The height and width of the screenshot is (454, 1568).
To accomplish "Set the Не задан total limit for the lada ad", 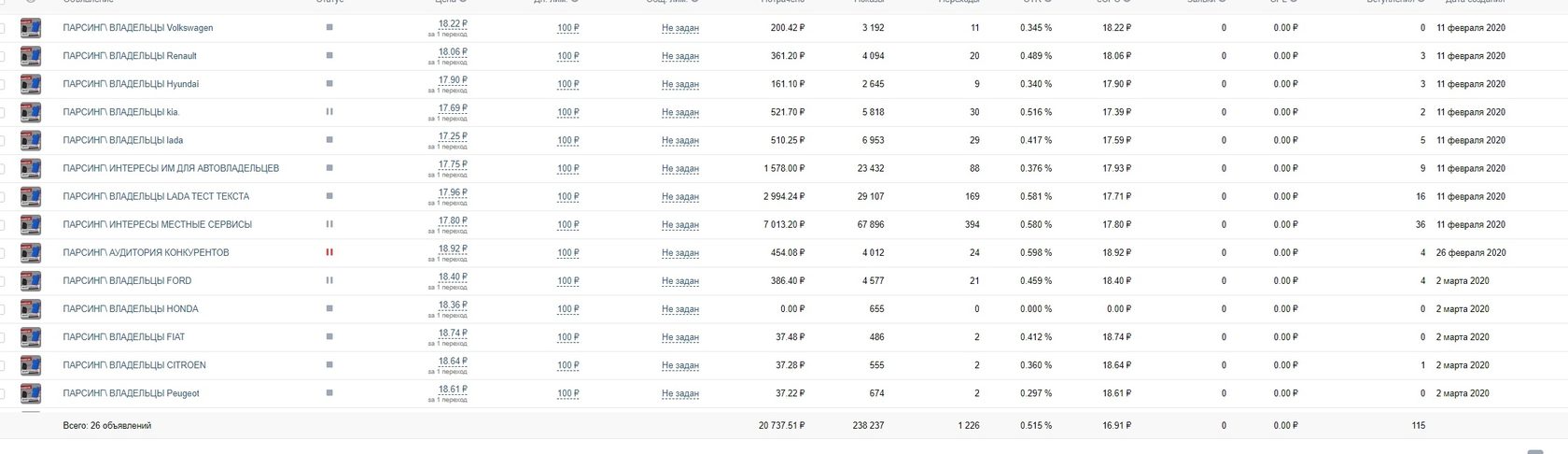I will (x=679, y=140).
